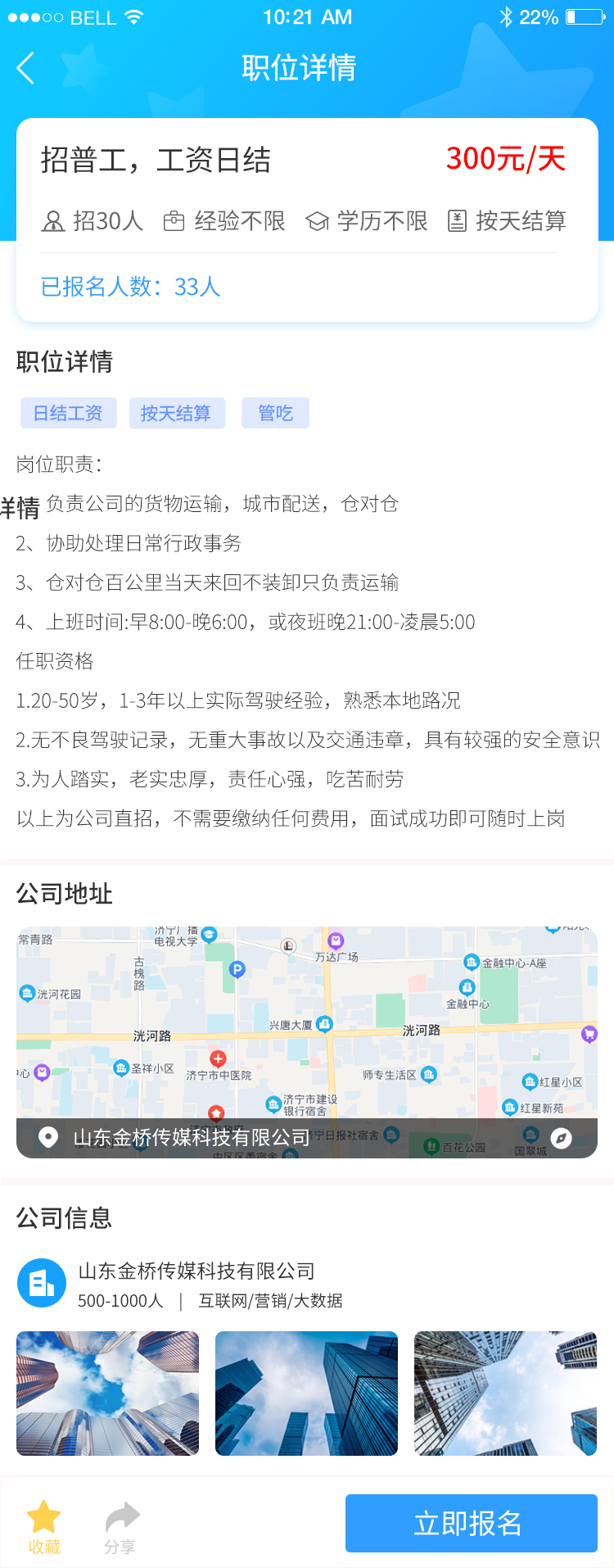View third company photo
Viewport: 614px width, 1568px height.
[505, 1394]
